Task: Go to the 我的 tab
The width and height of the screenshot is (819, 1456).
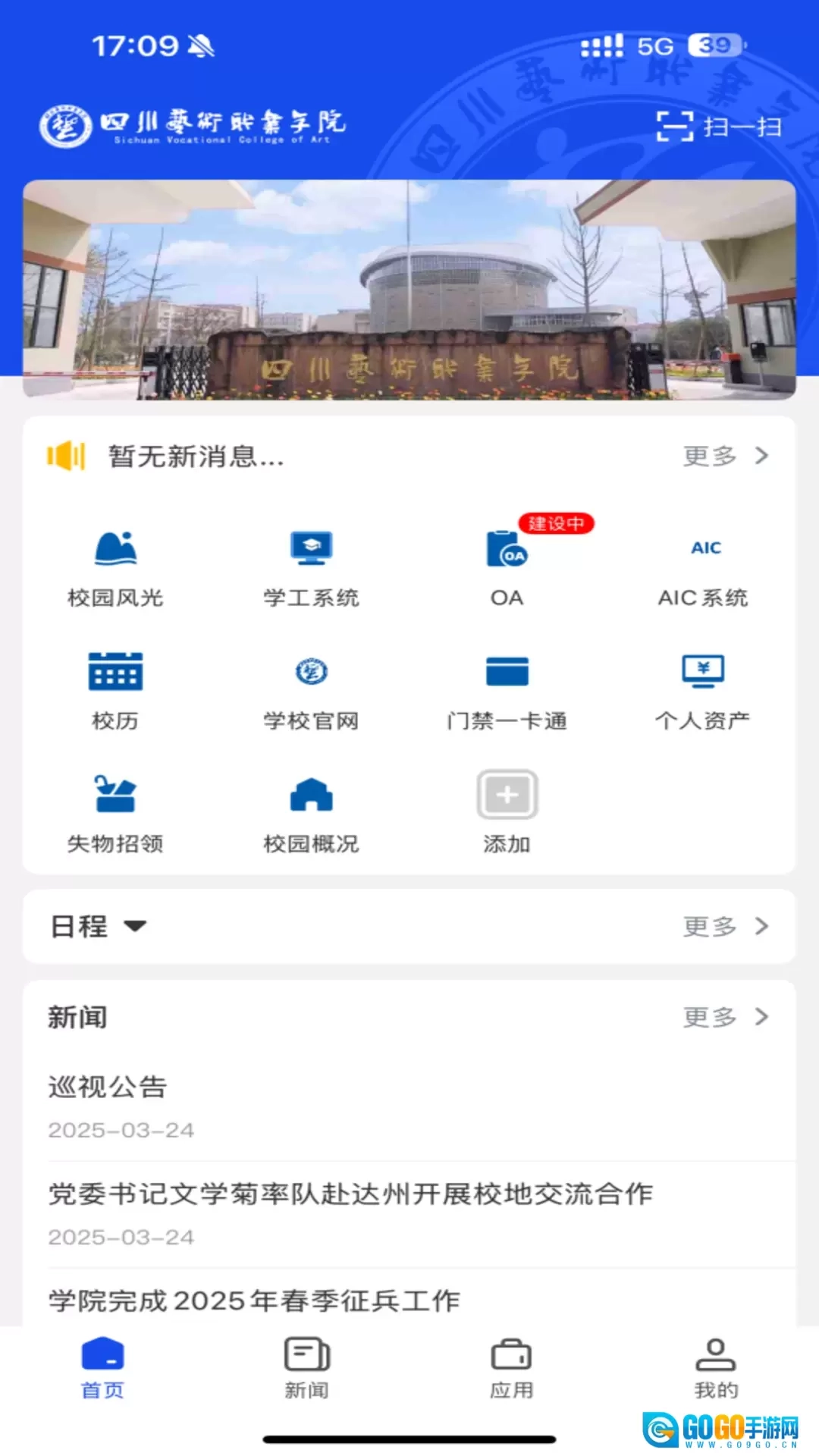Action: [716, 1367]
